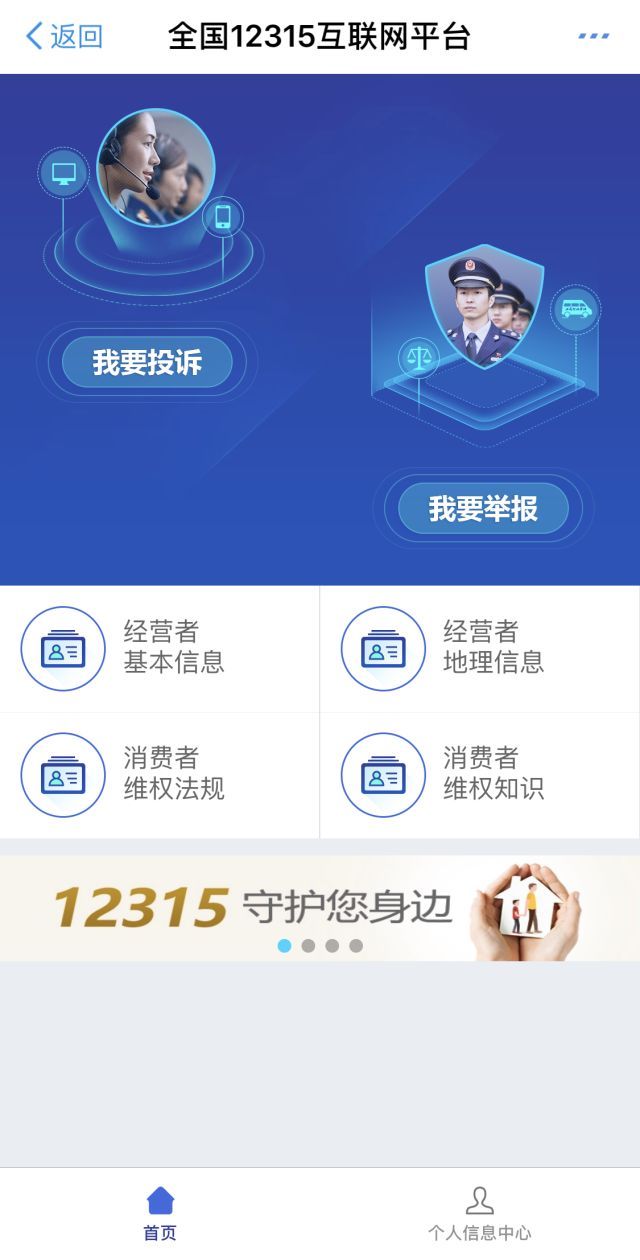Viewport: 640px width, 1260px height.
Task: Open 经营者基本信息 entry
Action: [x=160, y=648]
